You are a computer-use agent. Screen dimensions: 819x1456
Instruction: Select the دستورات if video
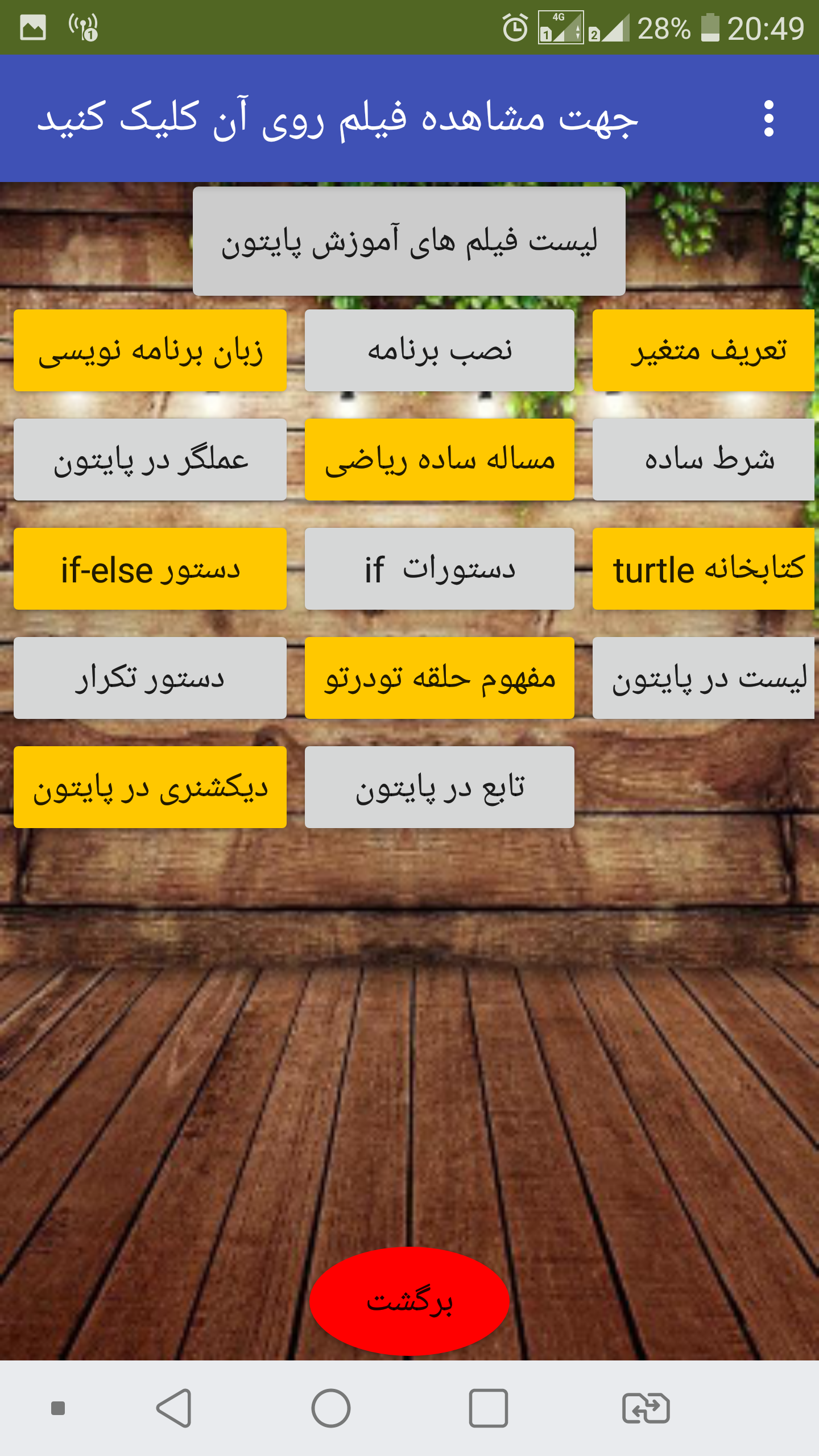tap(440, 569)
